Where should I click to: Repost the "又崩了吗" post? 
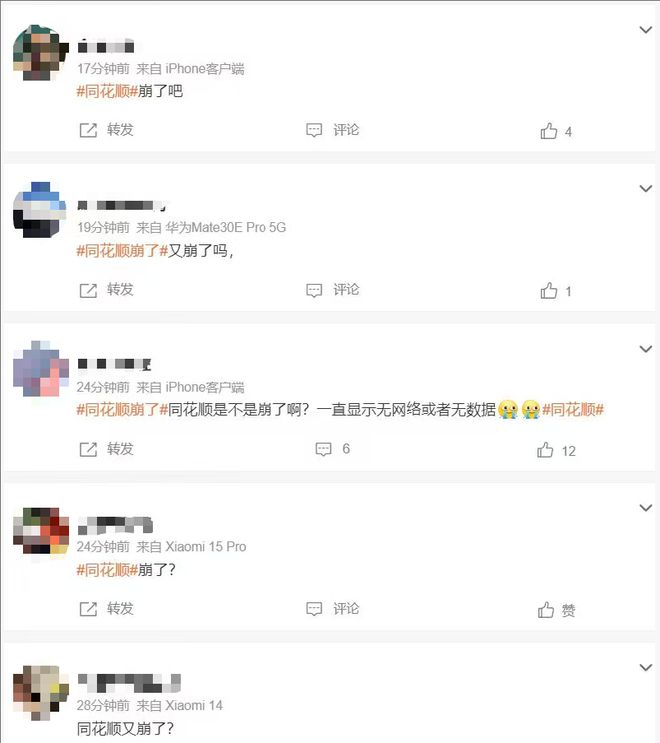pos(106,290)
